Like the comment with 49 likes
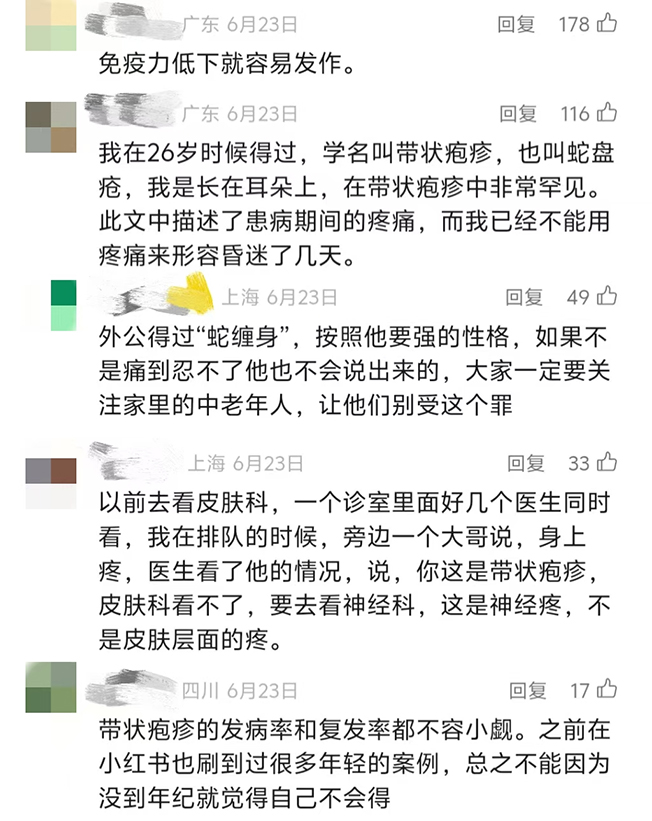 point(607,296)
